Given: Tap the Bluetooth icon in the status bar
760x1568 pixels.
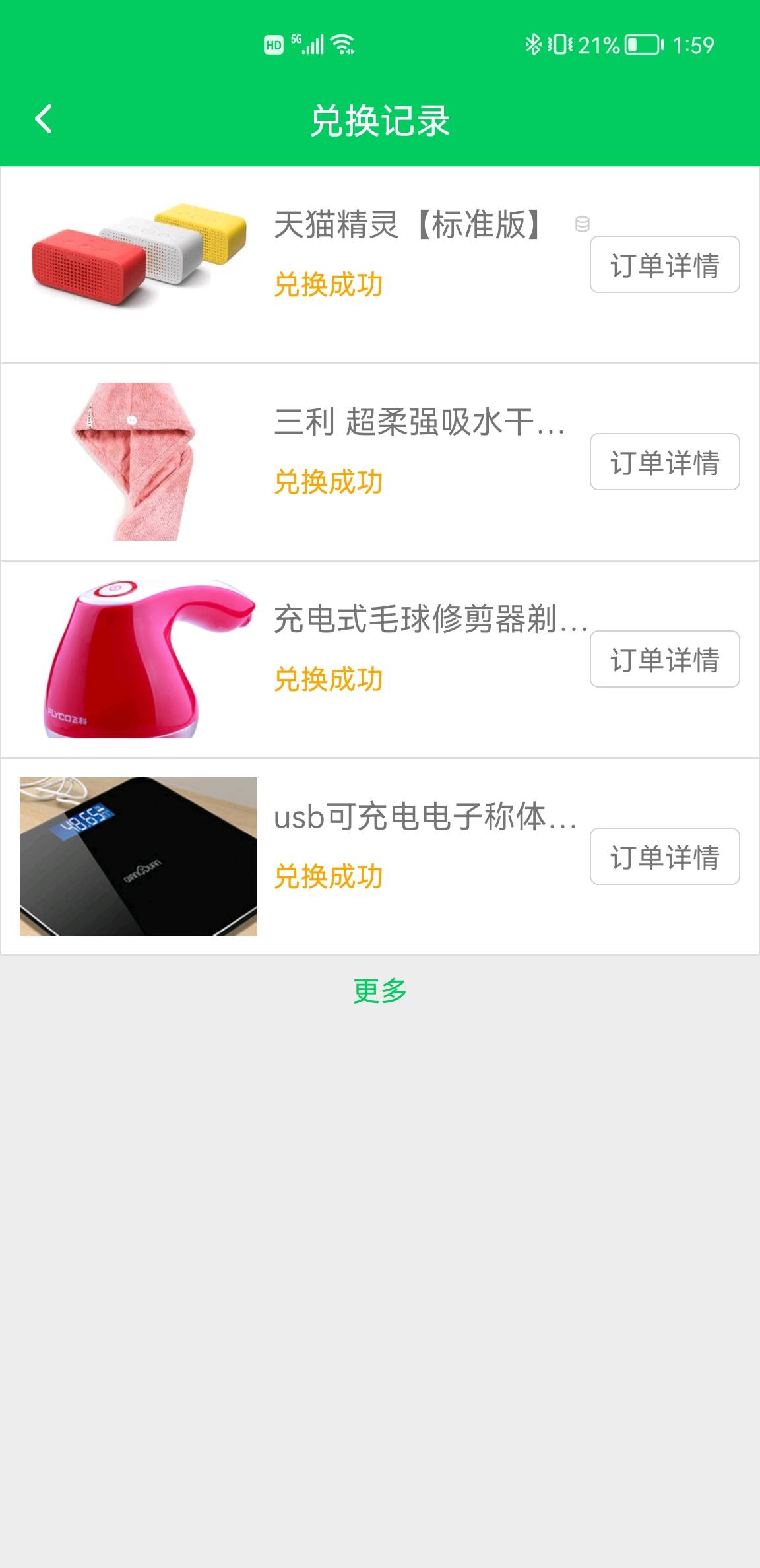Looking at the screenshot, I should (x=533, y=44).
